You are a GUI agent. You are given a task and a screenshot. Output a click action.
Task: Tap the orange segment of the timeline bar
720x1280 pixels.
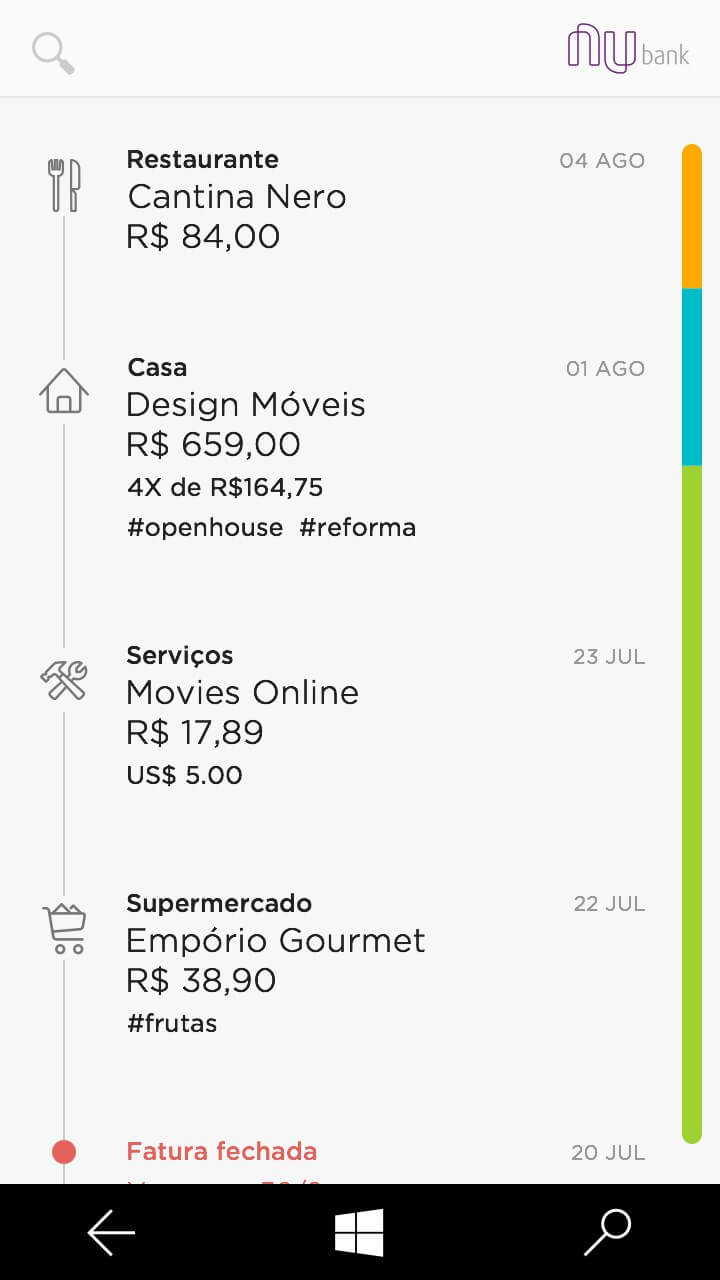pyautogui.click(x=692, y=215)
